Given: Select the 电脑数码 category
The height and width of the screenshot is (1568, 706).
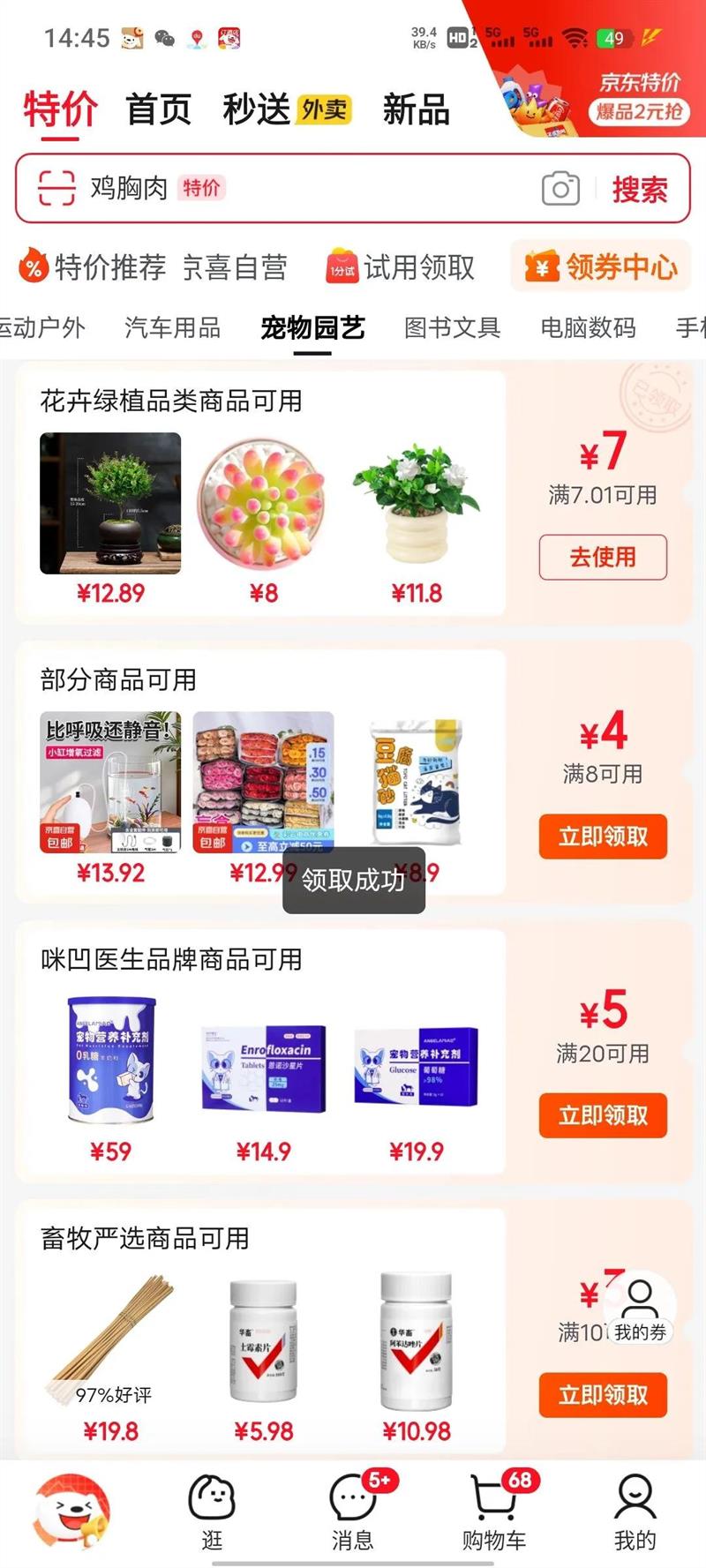Looking at the screenshot, I should pos(588,327).
